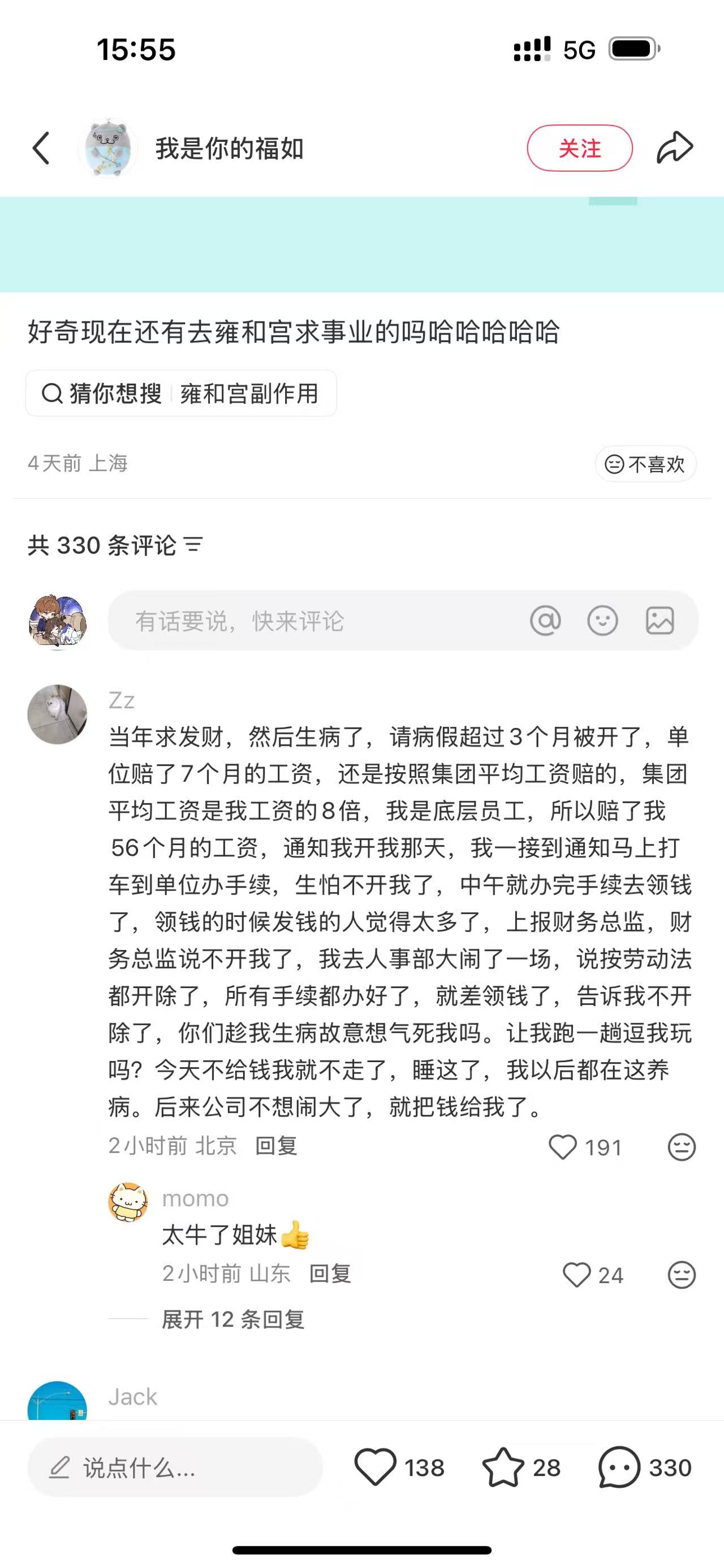This screenshot has height=1568, width=724.
Task: Attach an image to the comment
Action: pos(660,621)
